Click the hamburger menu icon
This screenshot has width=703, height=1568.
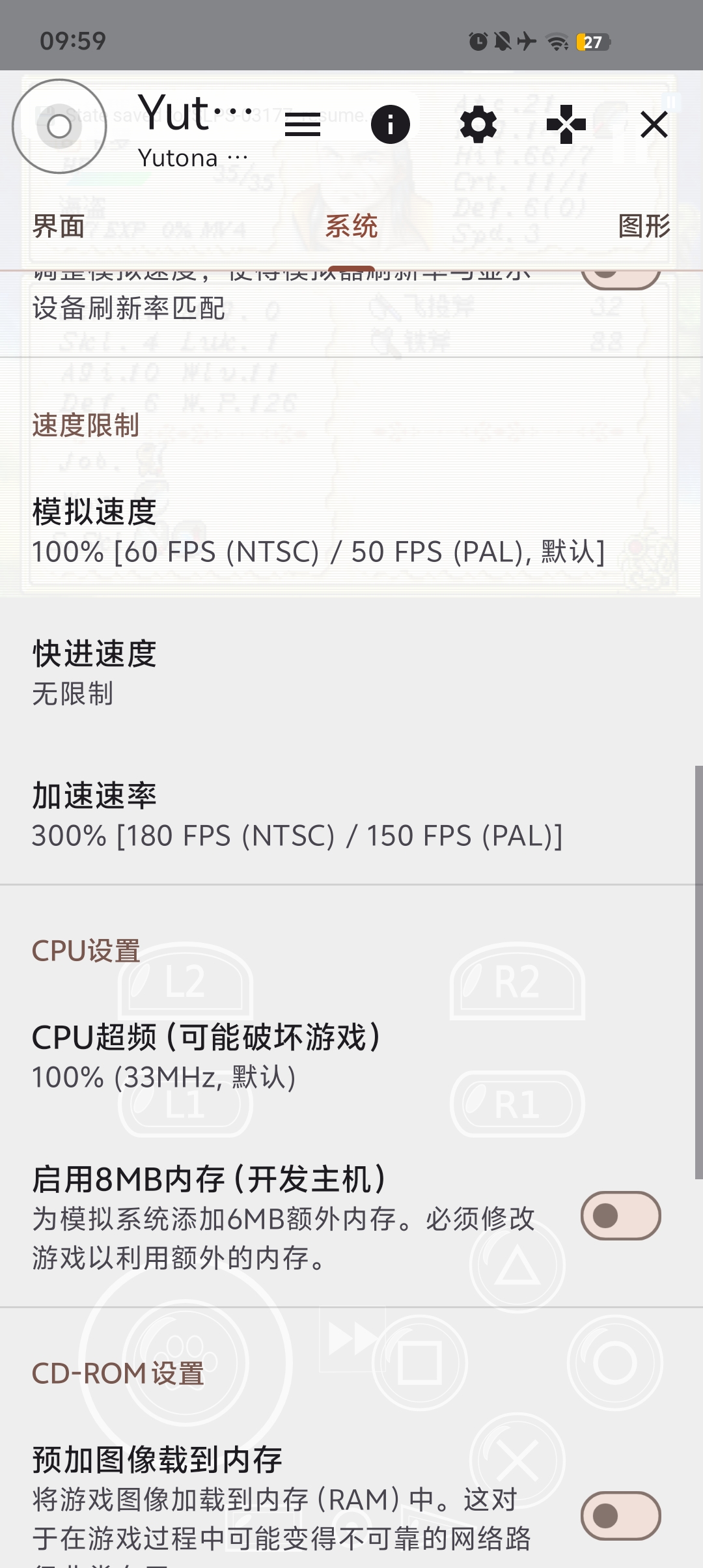tap(303, 125)
